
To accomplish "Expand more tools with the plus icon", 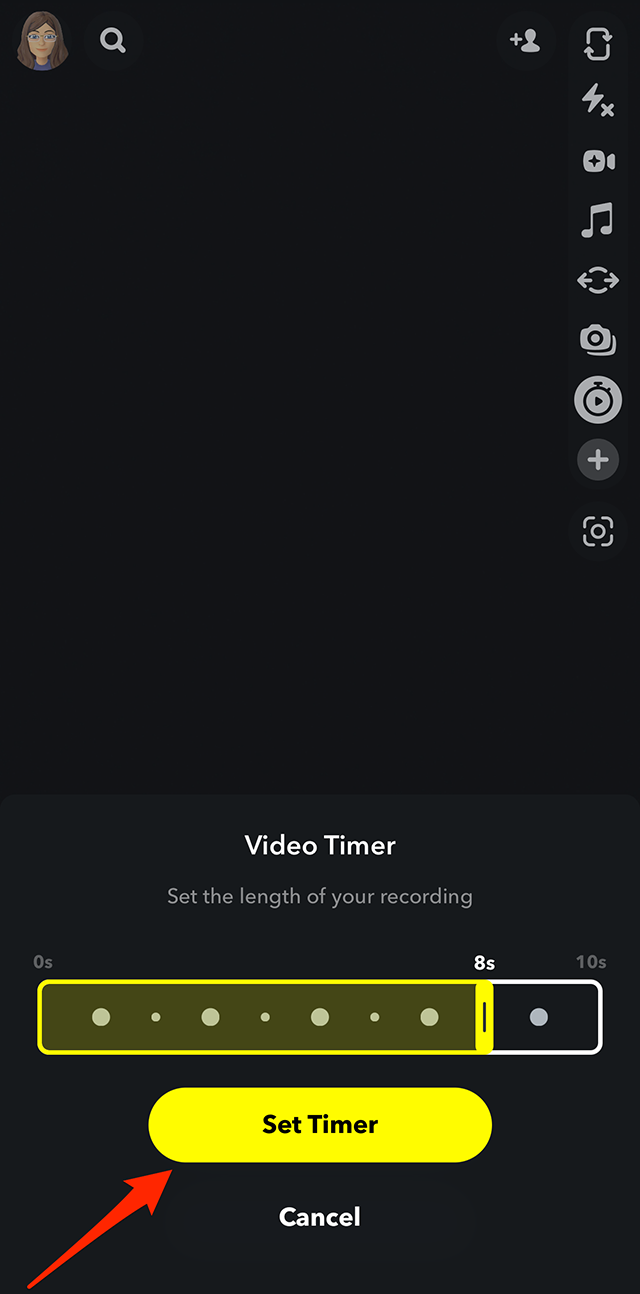I will pyautogui.click(x=598, y=460).
